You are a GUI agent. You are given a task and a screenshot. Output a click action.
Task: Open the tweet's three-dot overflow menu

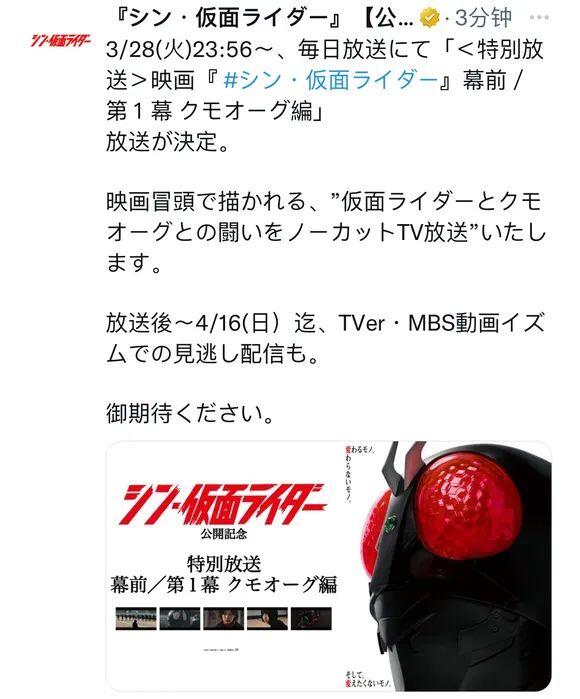(539, 18)
